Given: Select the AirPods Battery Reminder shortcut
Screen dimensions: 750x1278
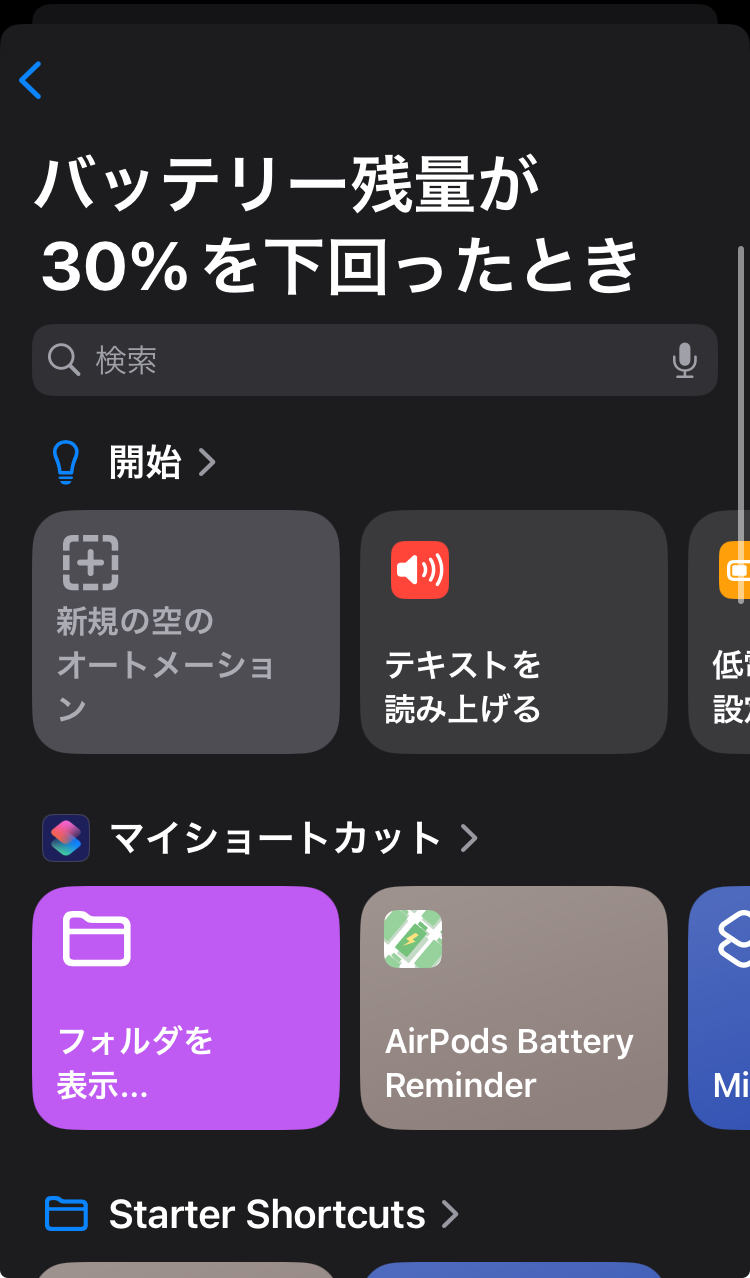Looking at the screenshot, I should (513, 1007).
